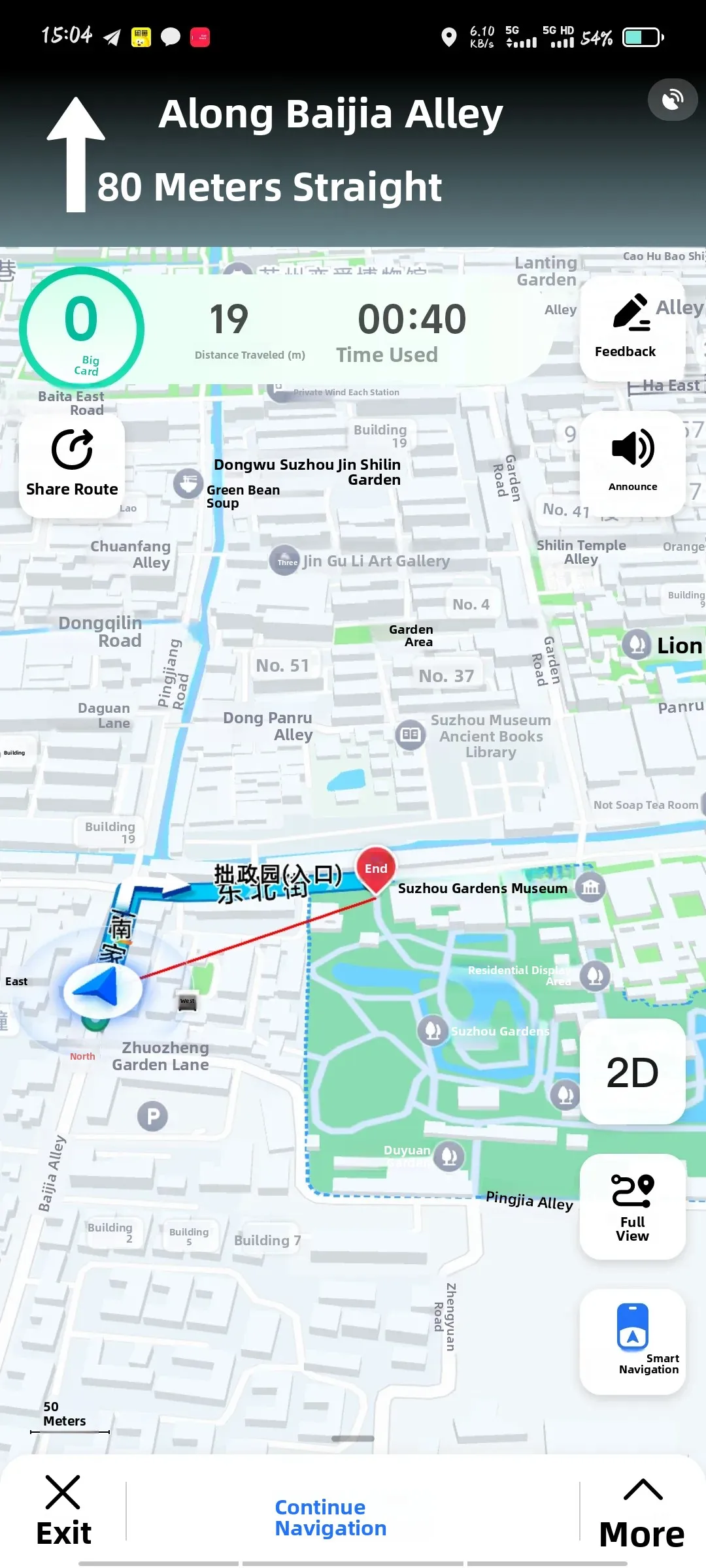Tap the parking P marker on map
Viewport: 706px width, 1568px height.
coord(152,1117)
